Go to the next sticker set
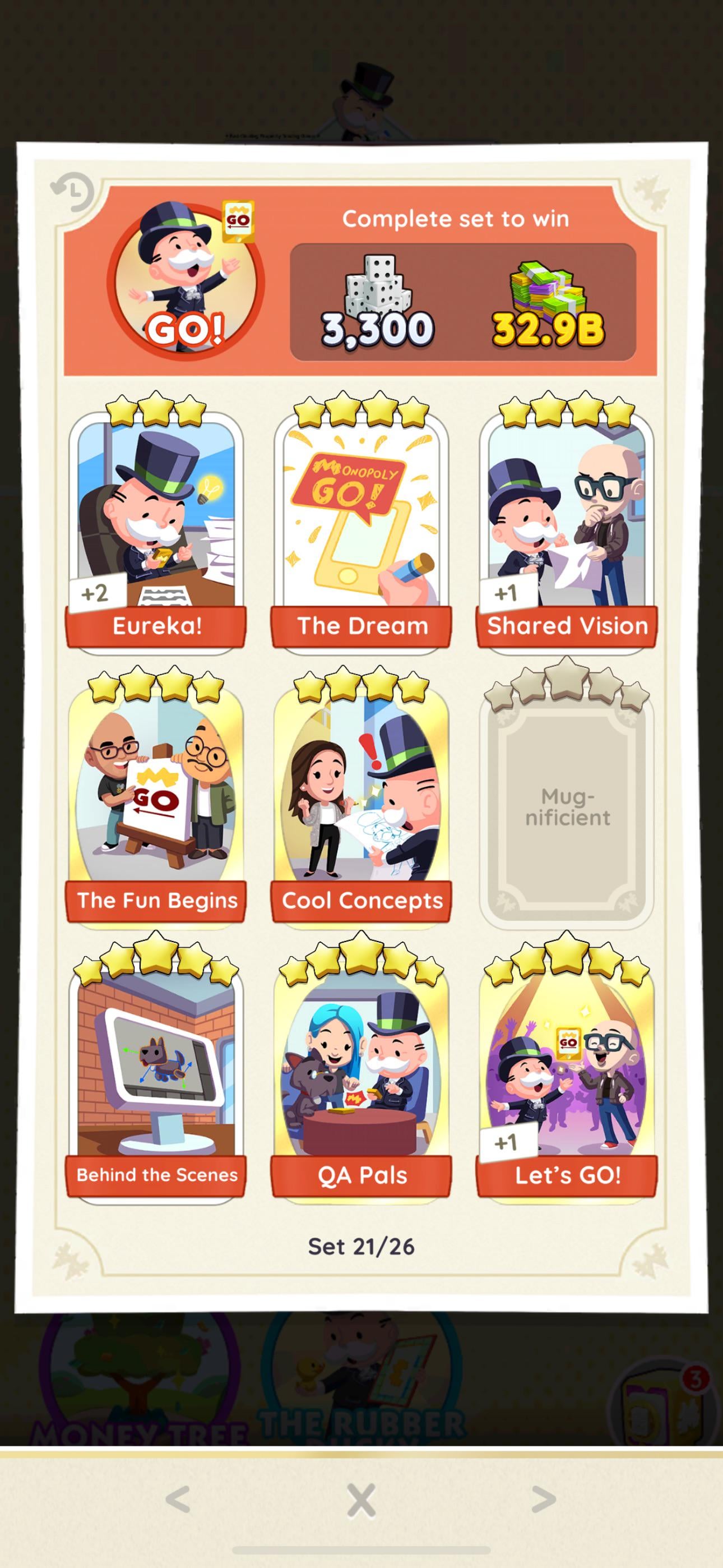 (x=544, y=1498)
